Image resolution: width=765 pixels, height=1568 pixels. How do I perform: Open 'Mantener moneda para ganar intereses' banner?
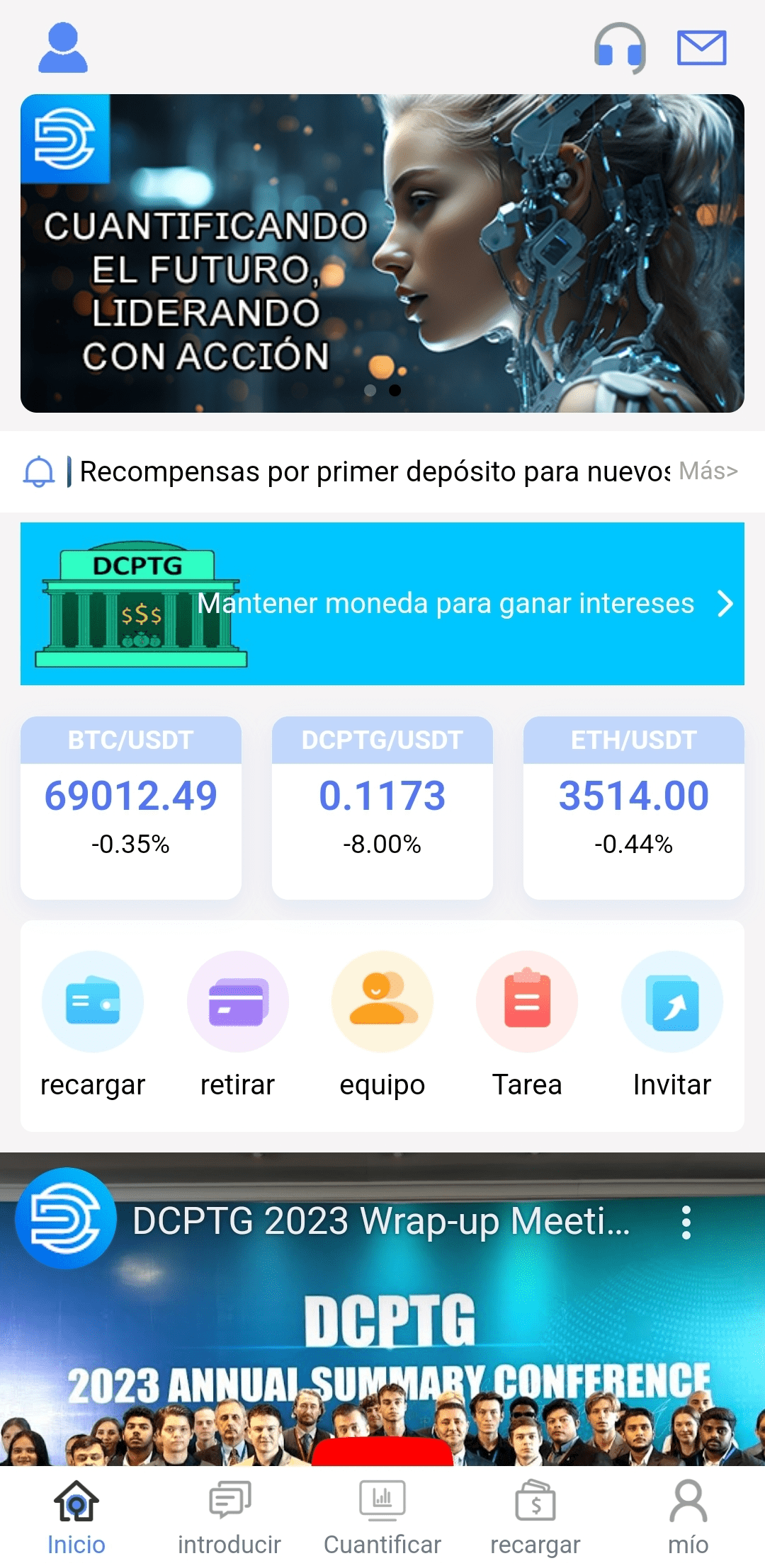coord(382,603)
